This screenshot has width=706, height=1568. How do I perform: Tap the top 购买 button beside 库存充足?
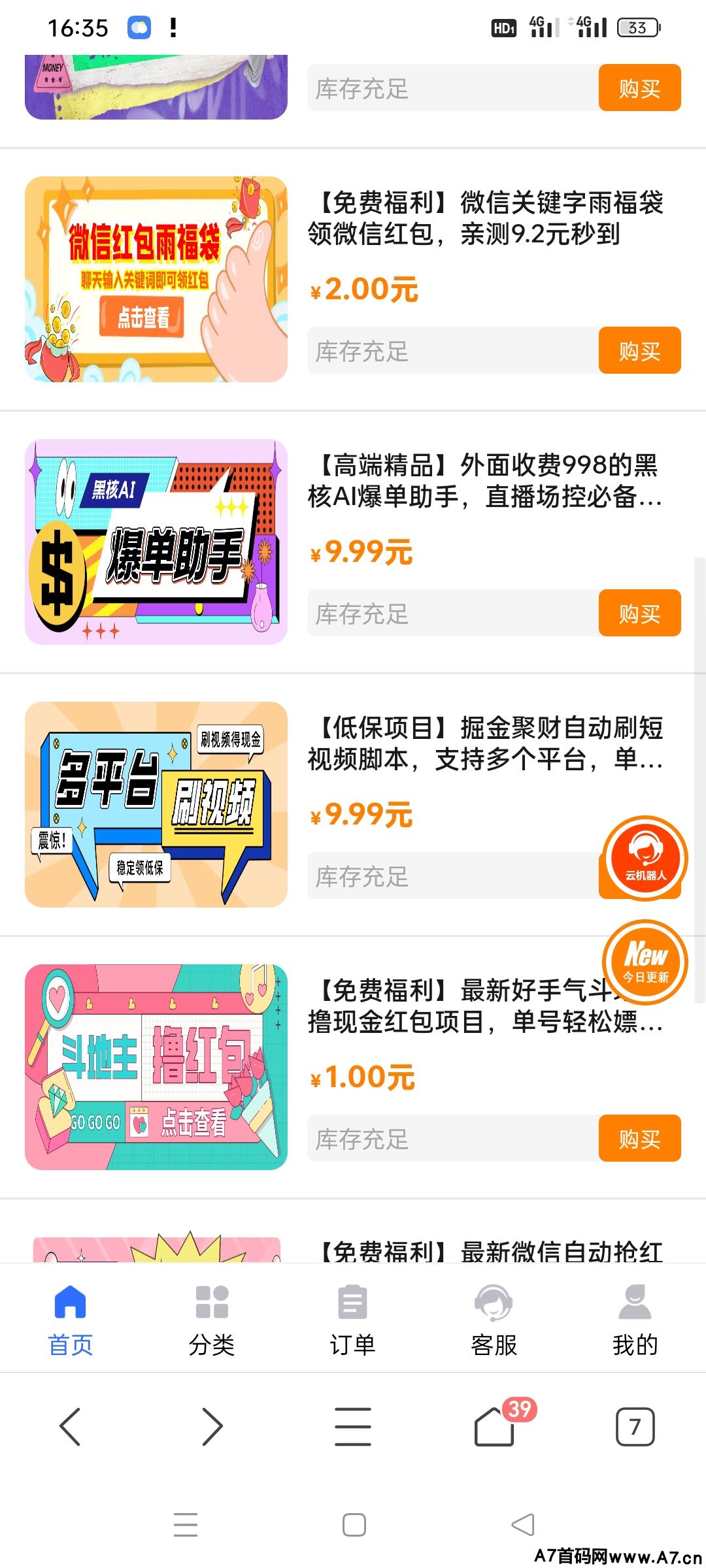coord(639,88)
